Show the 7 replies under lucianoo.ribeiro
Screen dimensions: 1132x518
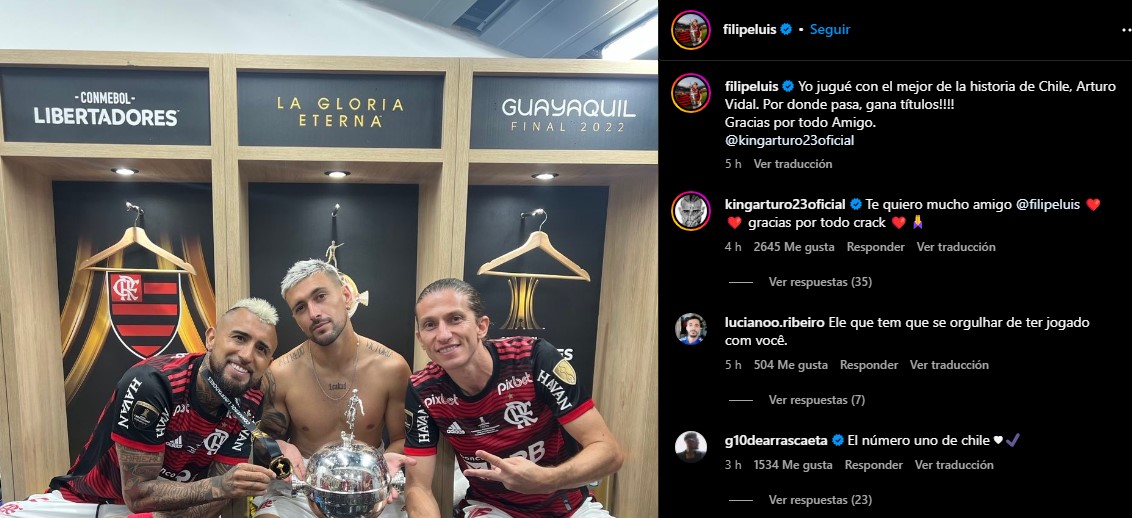click(x=816, y=400)
